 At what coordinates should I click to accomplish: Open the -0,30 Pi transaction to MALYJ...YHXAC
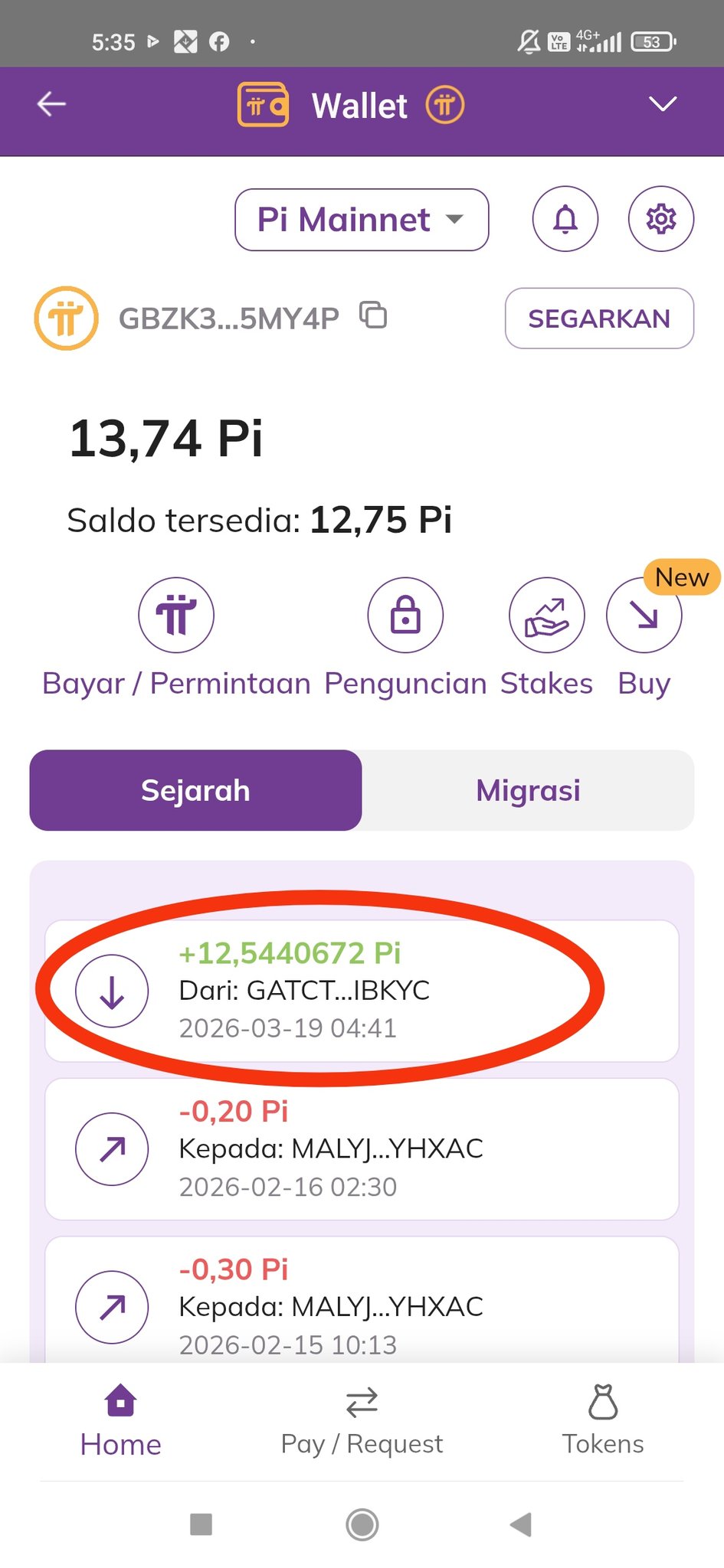(x=362, y=1305)
